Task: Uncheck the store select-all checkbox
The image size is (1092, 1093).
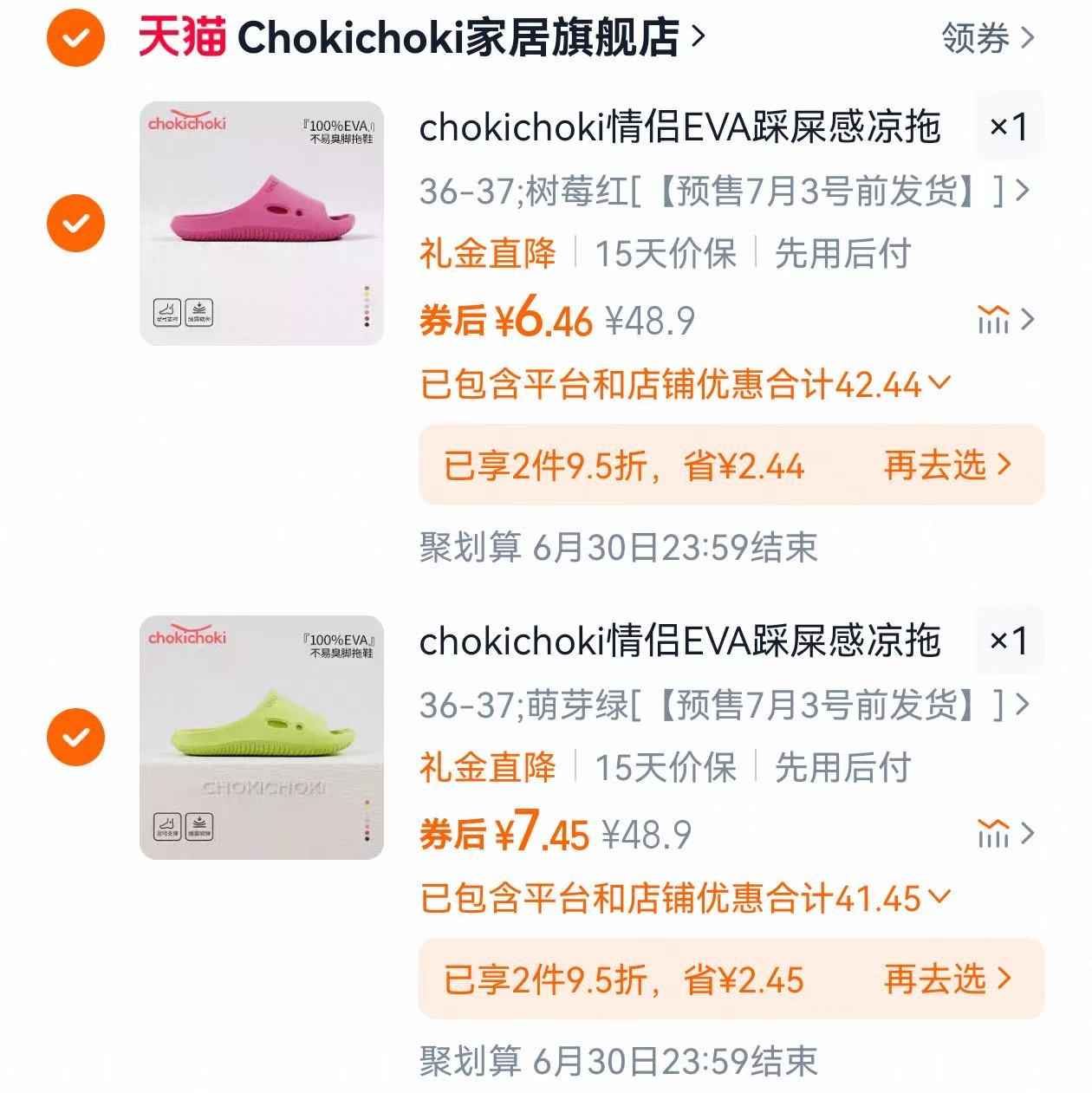Action: tap(75, 38)
